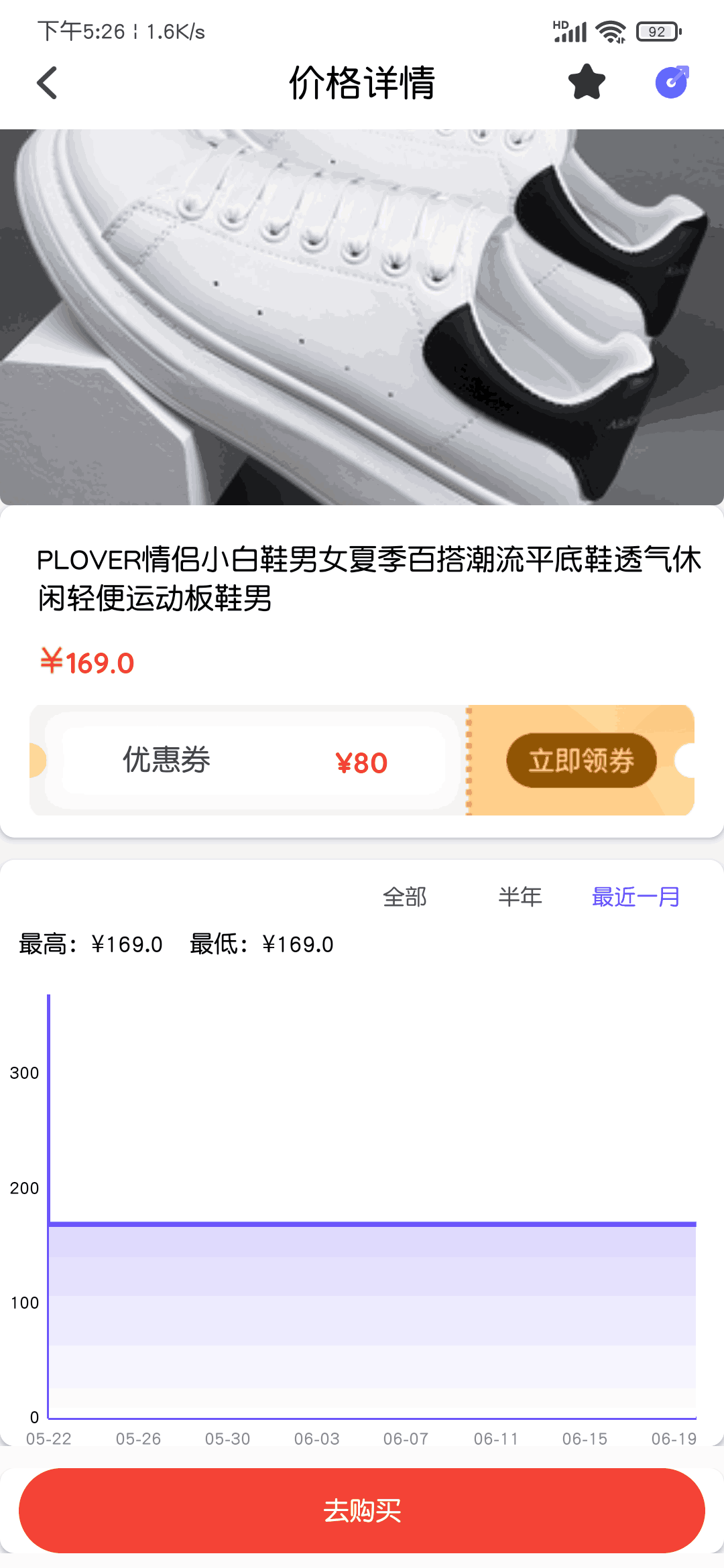Switch price history to 半年
The image size is (724, 1568).
coord(520,897)
